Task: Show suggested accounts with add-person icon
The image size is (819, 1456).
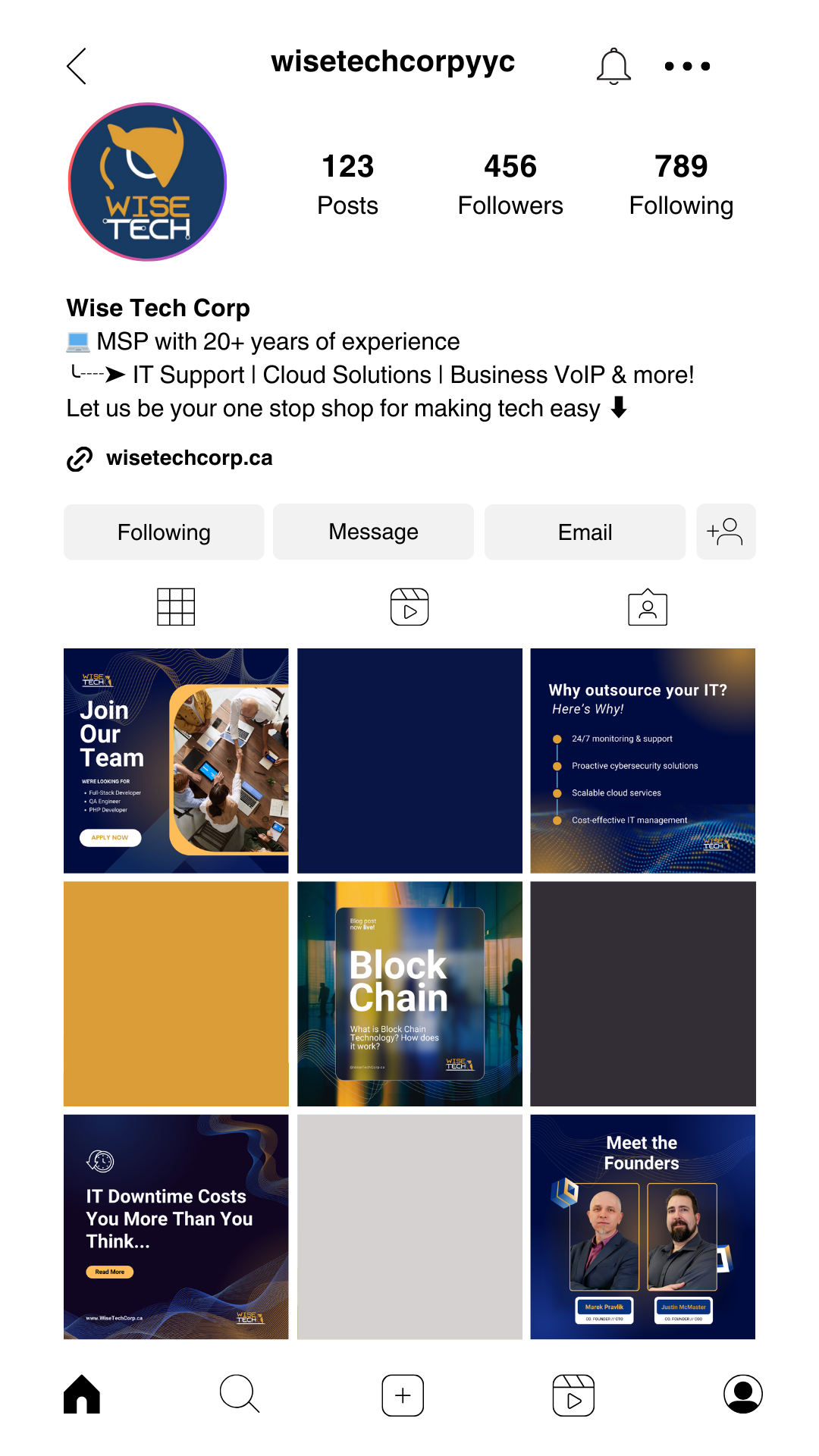Action: pos(726,532)
